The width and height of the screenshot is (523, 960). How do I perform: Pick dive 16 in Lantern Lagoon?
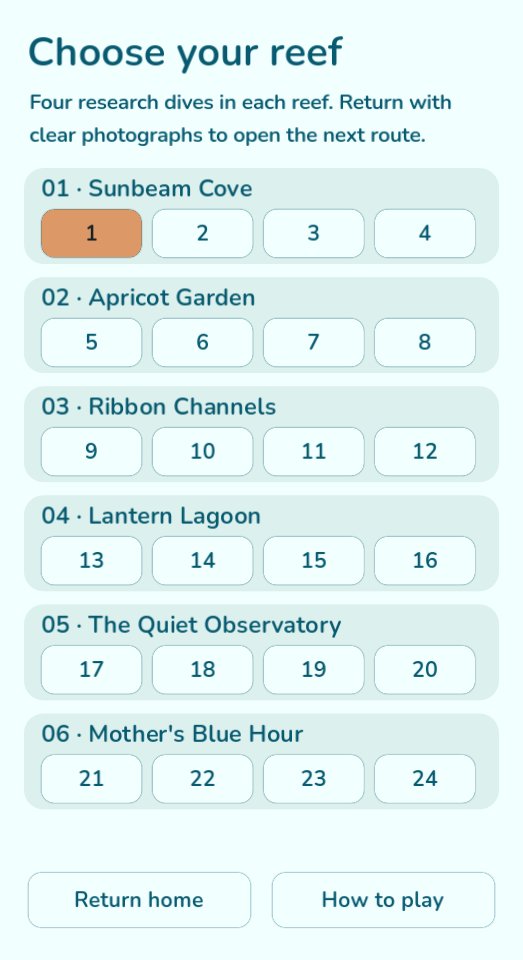tap(425, 560)
